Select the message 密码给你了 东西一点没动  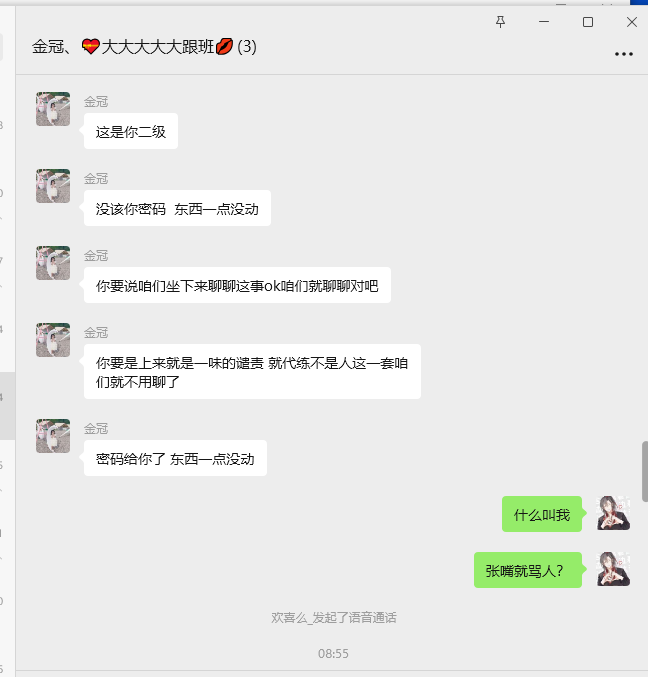[x=175, y=459]
